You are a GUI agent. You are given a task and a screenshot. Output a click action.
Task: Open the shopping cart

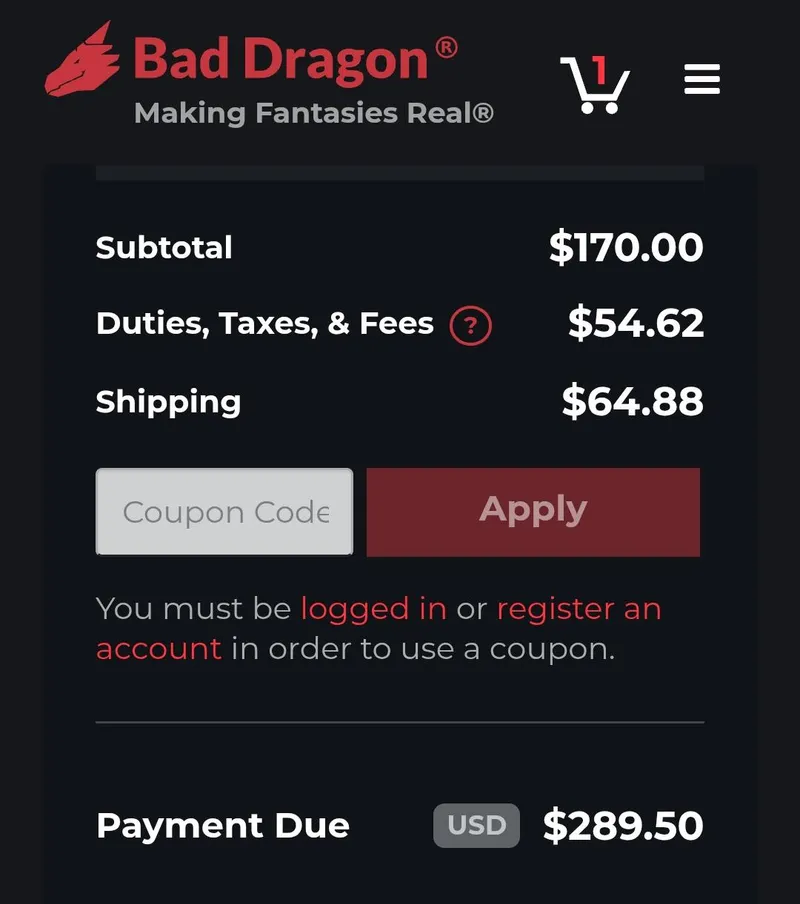point(594,84)
